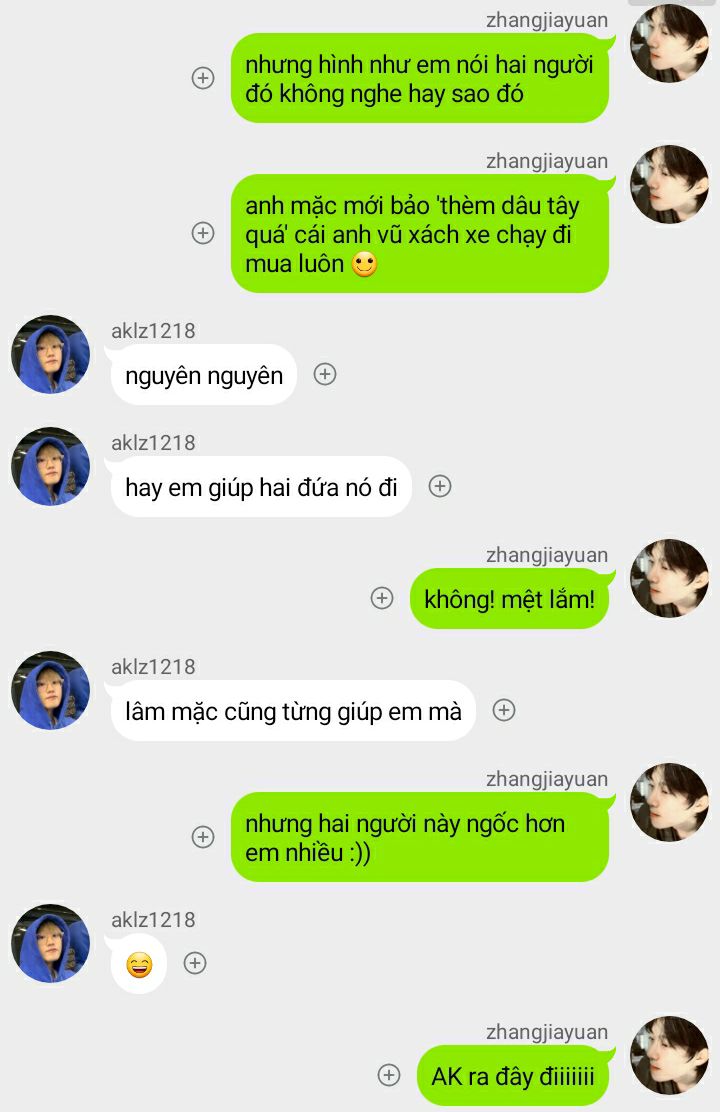The image size is (720, 1112).
Task: Tap the plus icon beside "nguyên nguyên"
Action: coord(325,374)
